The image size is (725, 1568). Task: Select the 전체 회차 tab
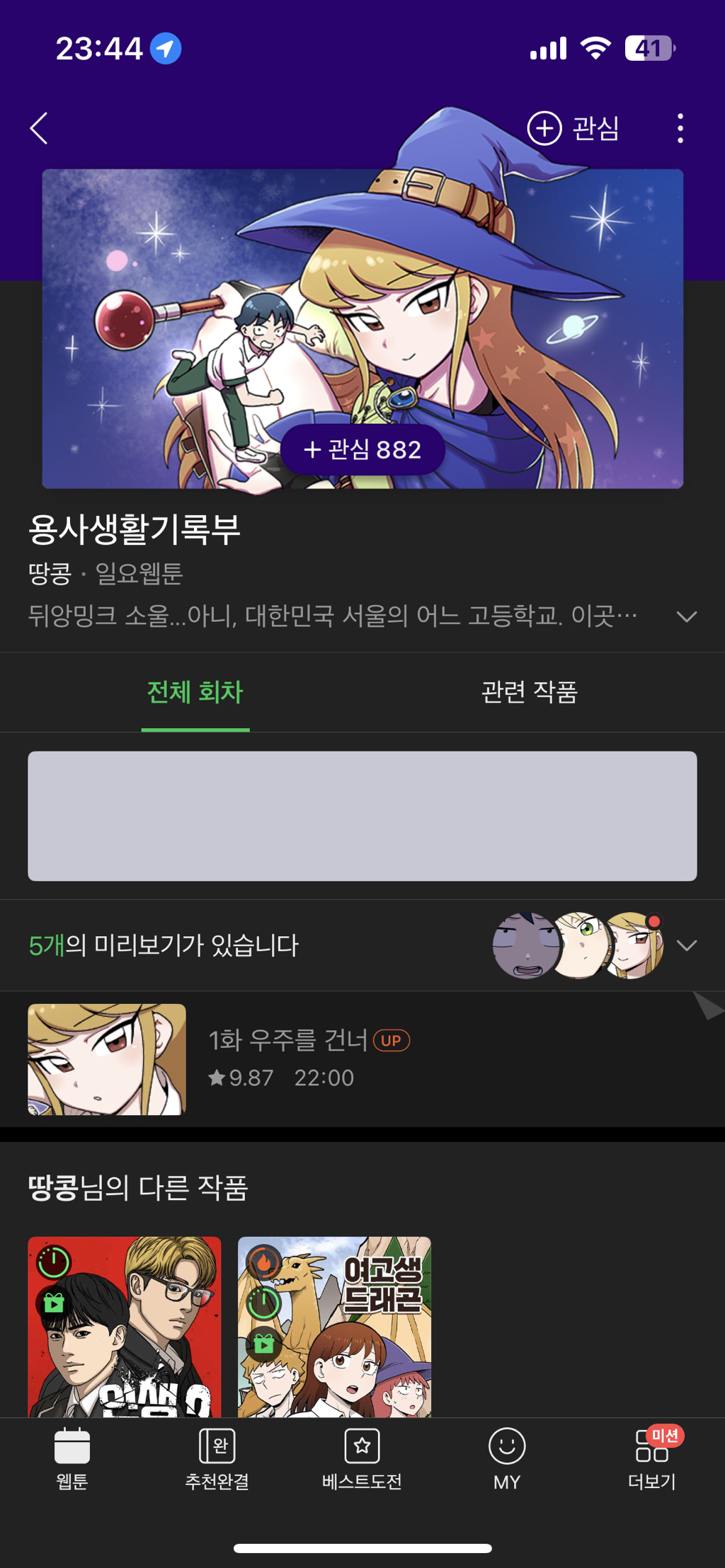(x=195, y=692)
